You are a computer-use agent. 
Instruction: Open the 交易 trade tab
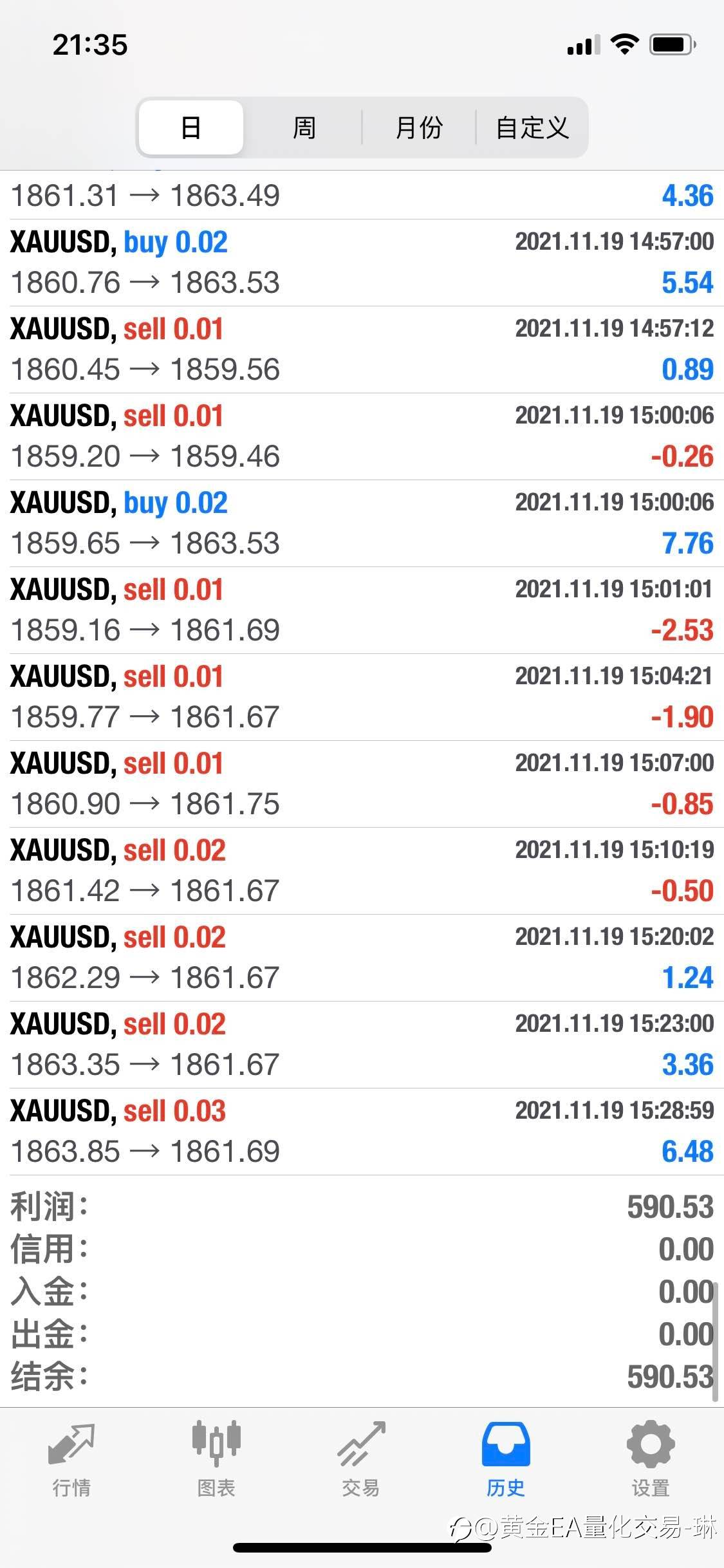pos(361,1460)
